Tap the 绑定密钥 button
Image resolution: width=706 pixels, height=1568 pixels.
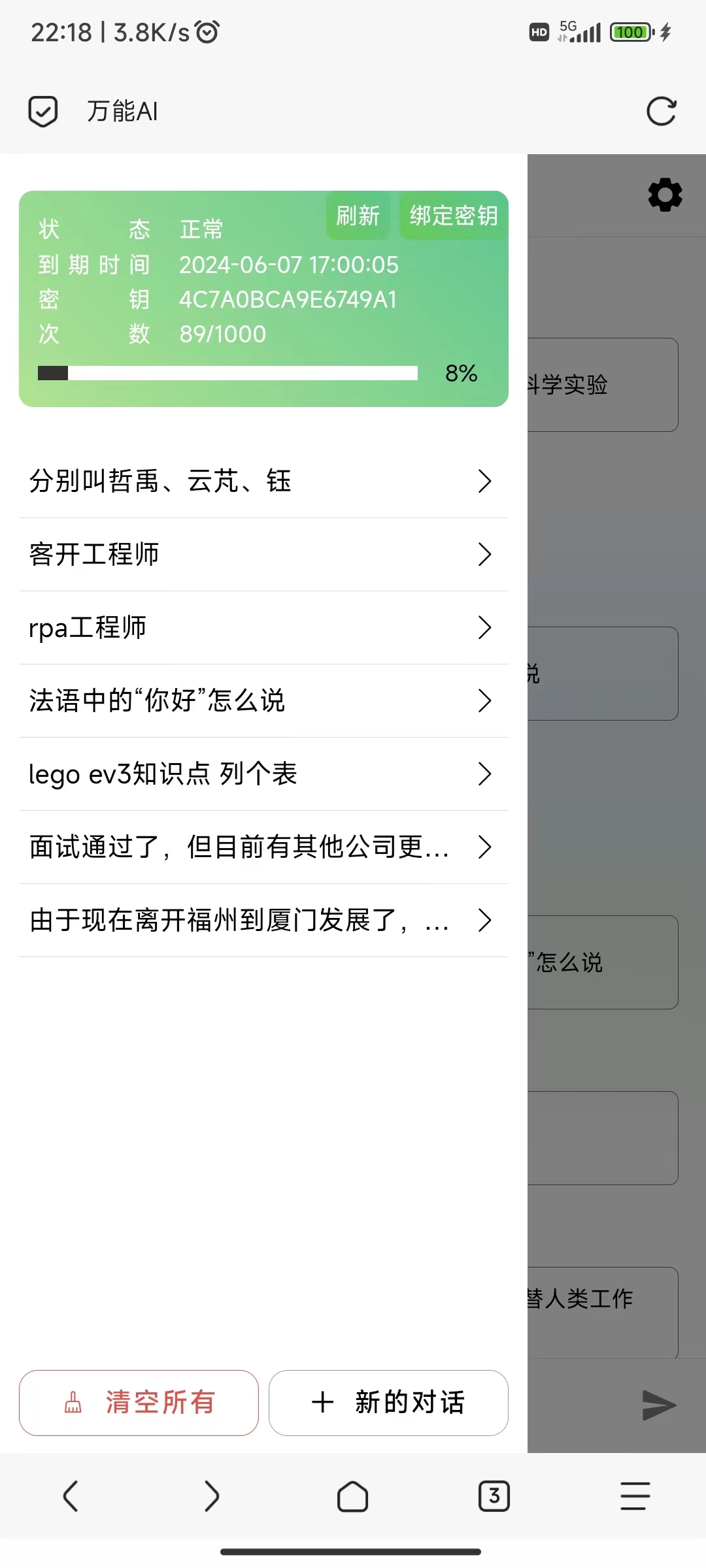point(454,216)
